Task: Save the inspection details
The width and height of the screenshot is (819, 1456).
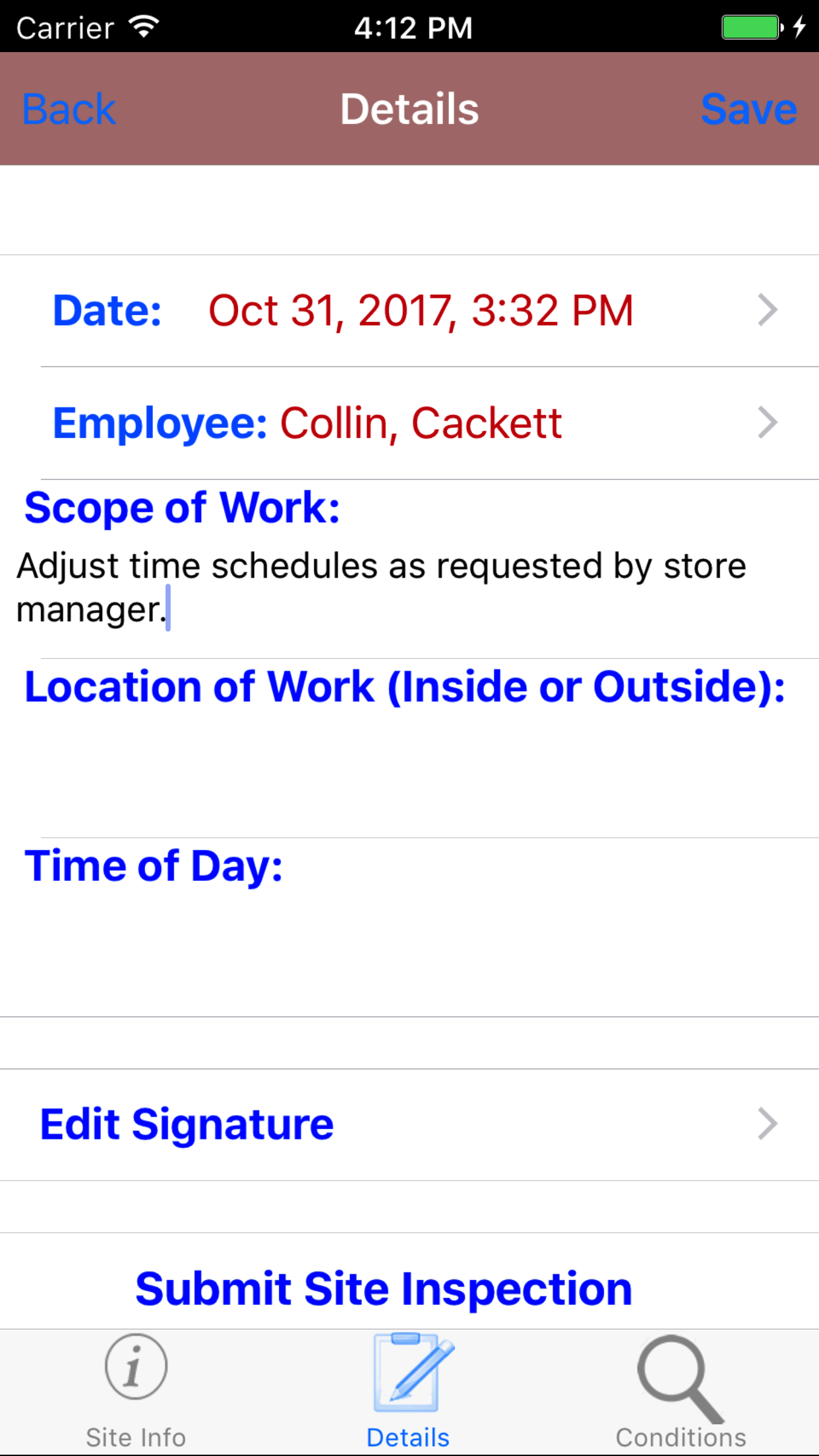Action: [x=748, y=109]
